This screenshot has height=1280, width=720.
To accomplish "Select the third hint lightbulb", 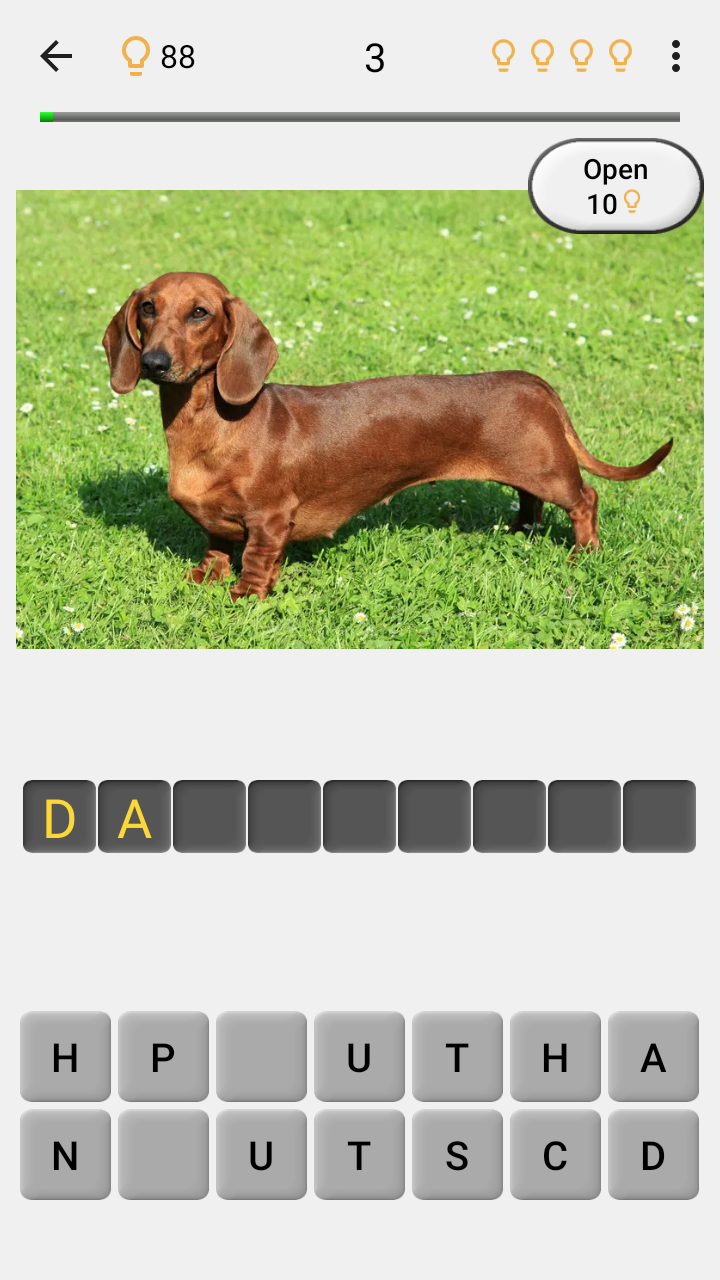I will (x=581, y=57).
